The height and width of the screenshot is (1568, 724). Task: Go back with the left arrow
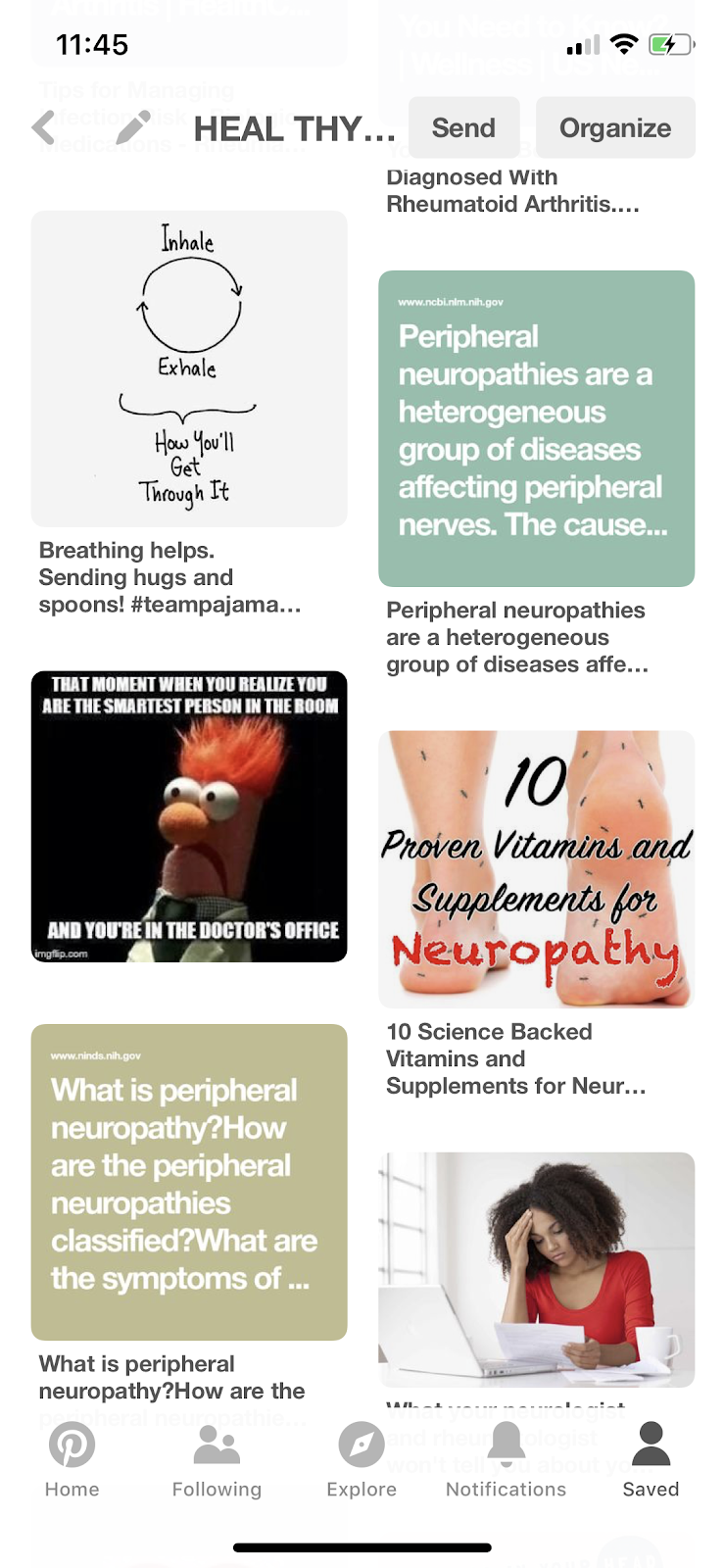point(44,127)
